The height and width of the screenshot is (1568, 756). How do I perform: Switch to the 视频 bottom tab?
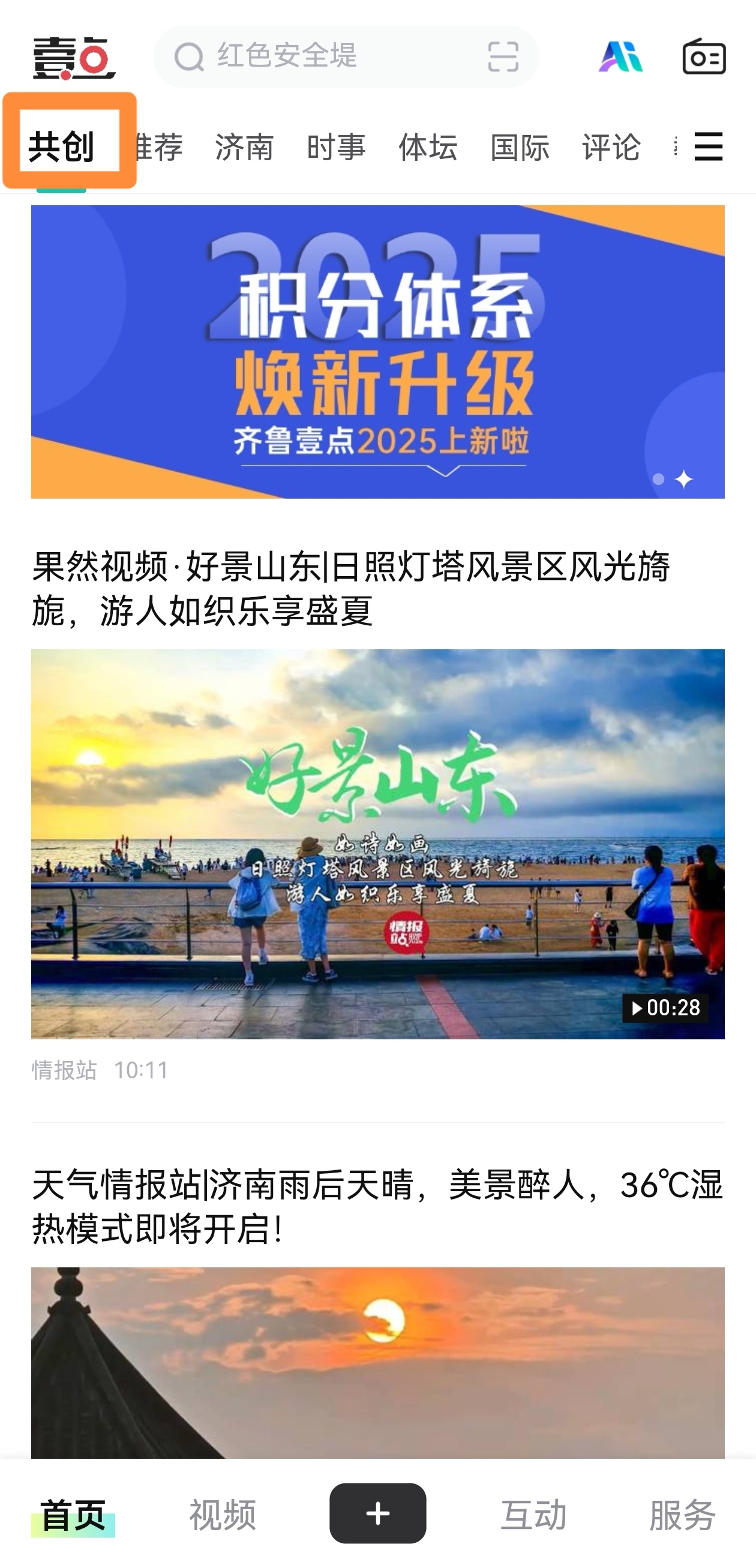[x=222, y=1514]
